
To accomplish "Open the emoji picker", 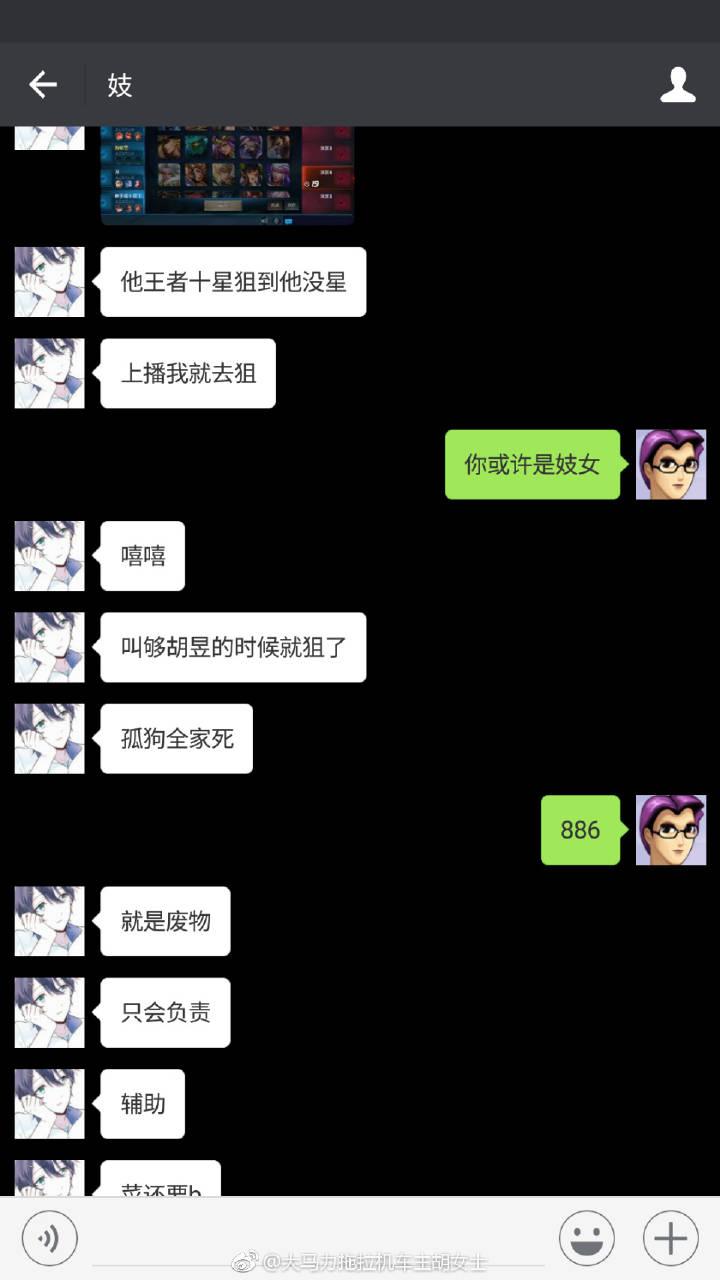I will (x=586, y=1238).
